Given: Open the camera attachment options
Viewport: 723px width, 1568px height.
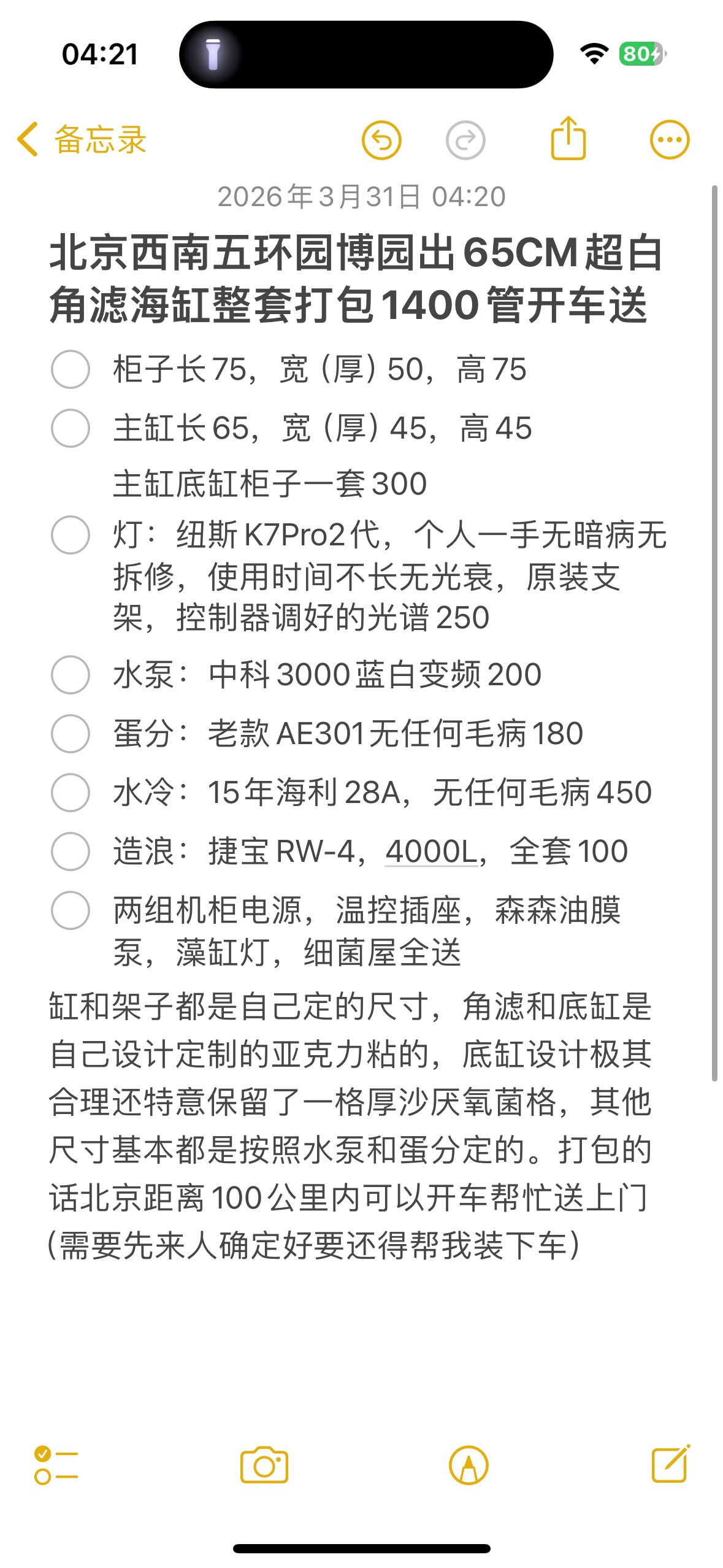Looking at the screenshot, I should pyautogui.click(x=264, y=1465).
